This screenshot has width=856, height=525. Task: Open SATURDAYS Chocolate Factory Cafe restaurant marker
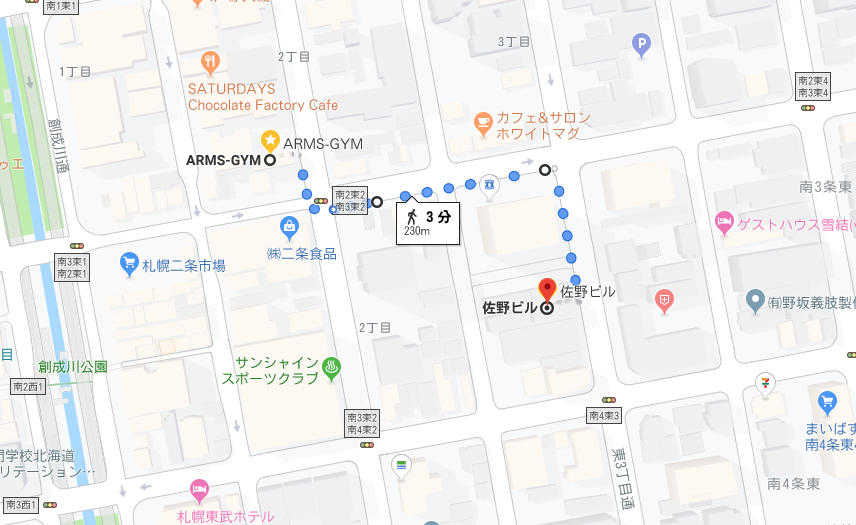(209, 64)
